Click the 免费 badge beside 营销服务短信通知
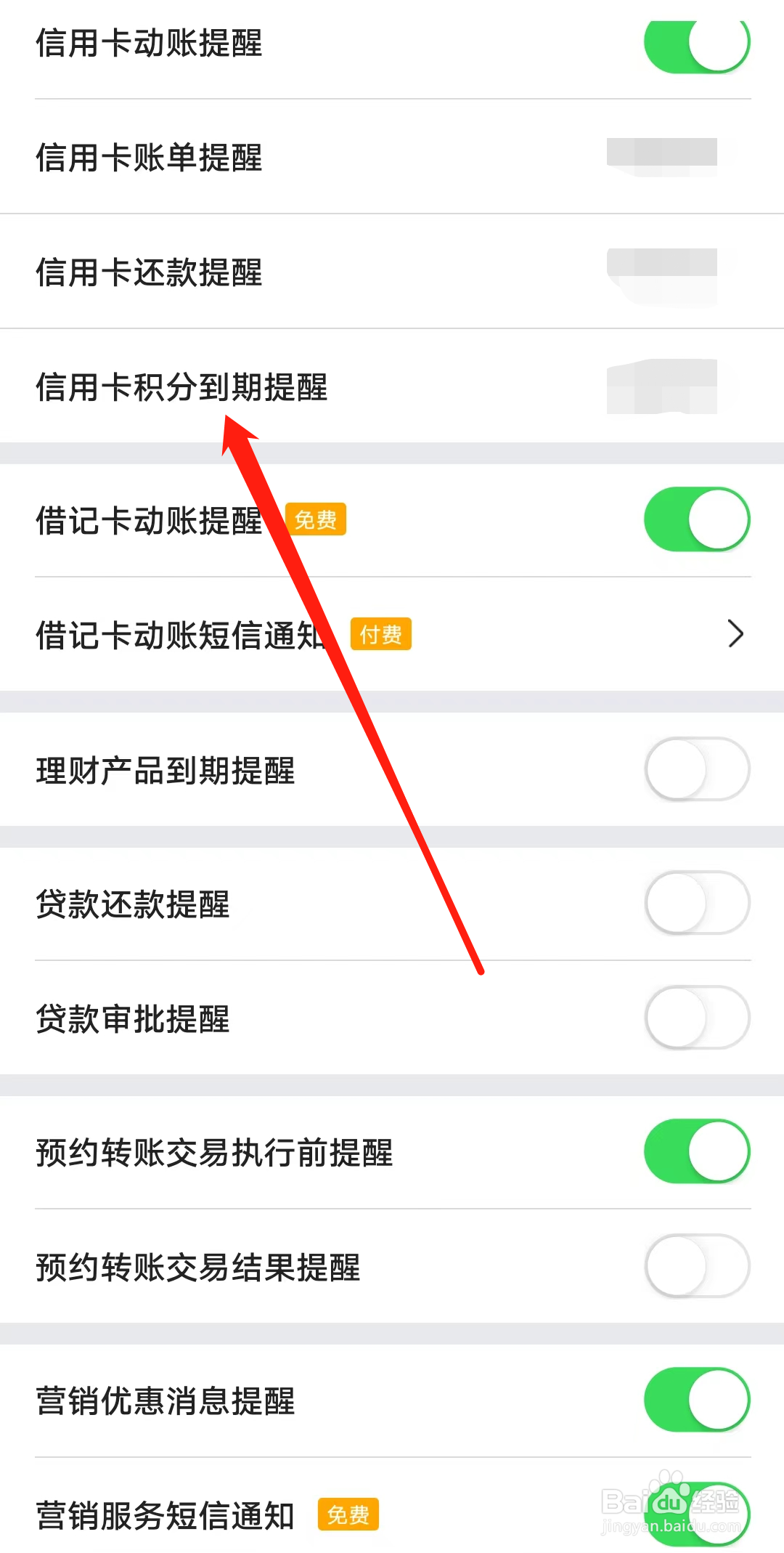Image resolution: width=784 pixels, height=1553 pixels. (x=348, y=1515)
